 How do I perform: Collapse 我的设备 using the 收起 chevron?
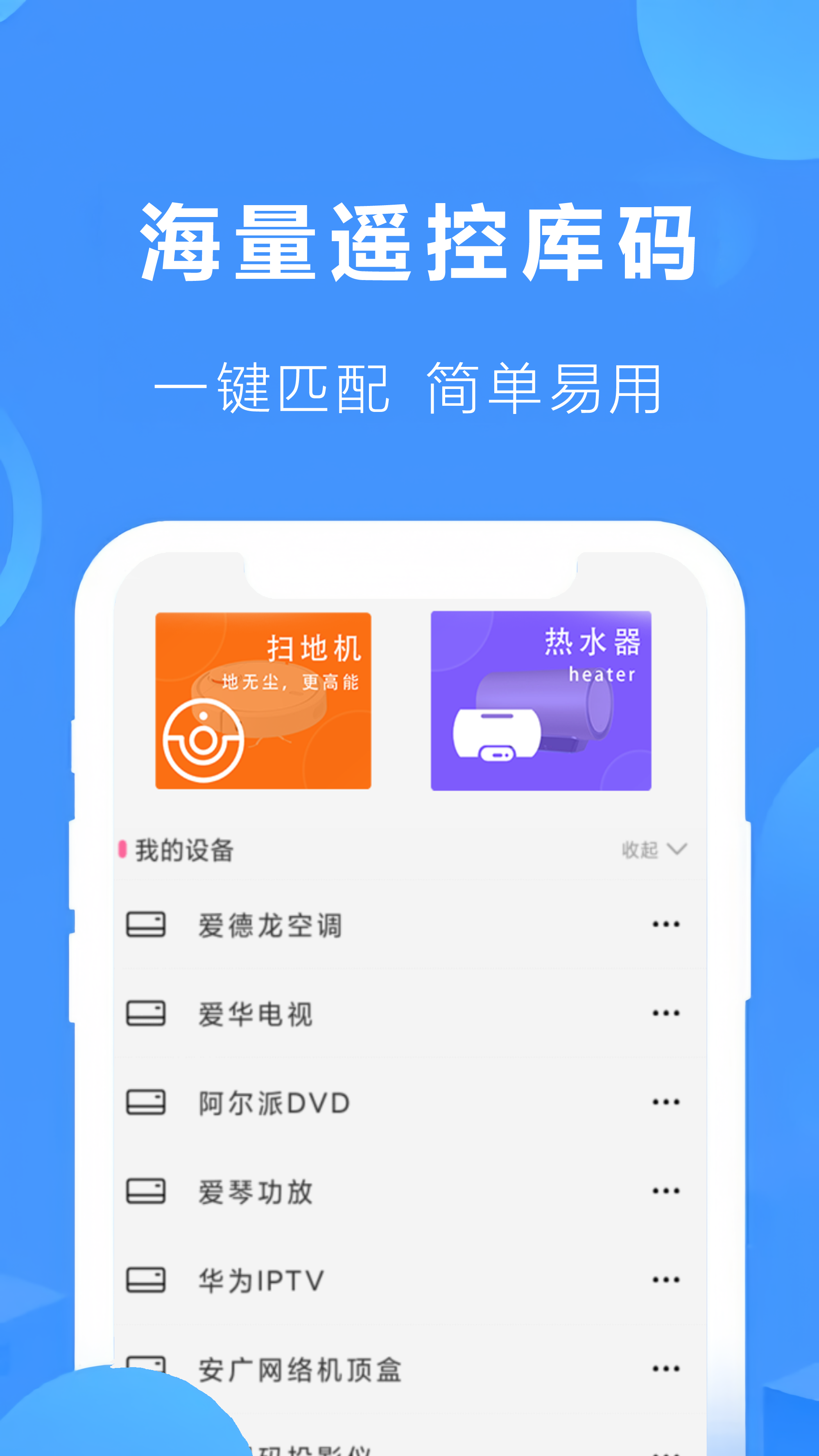[x=656, y=850]
